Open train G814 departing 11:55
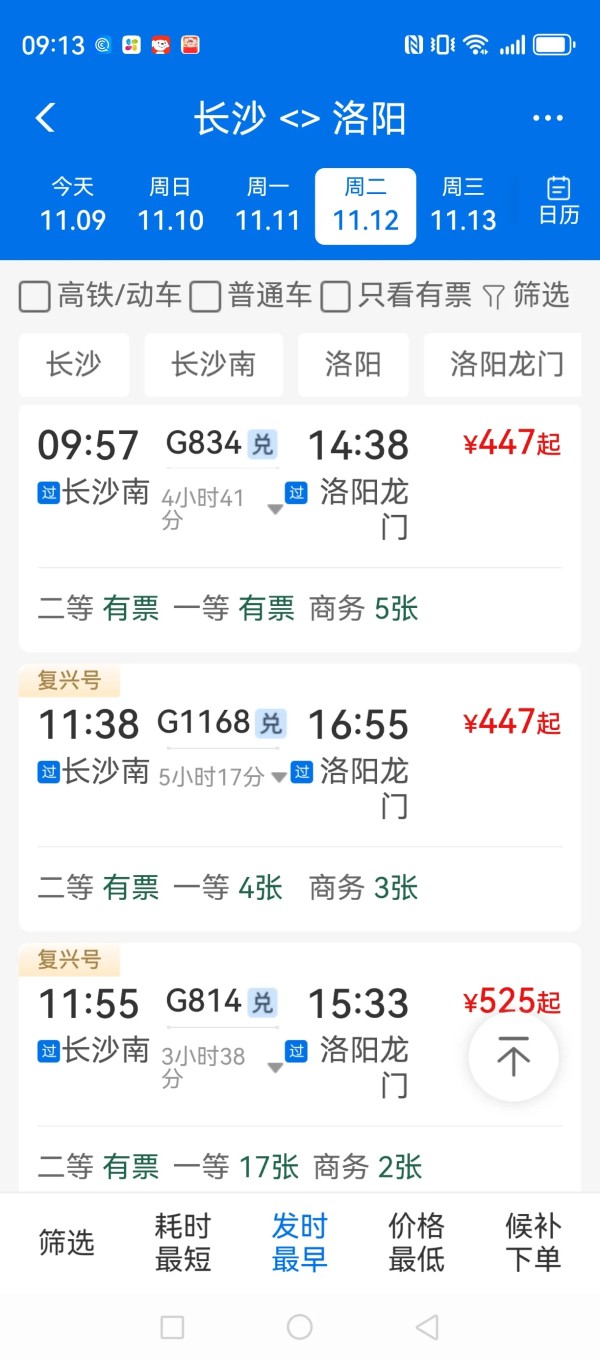600x1360 pixels. pos(300,1067)
